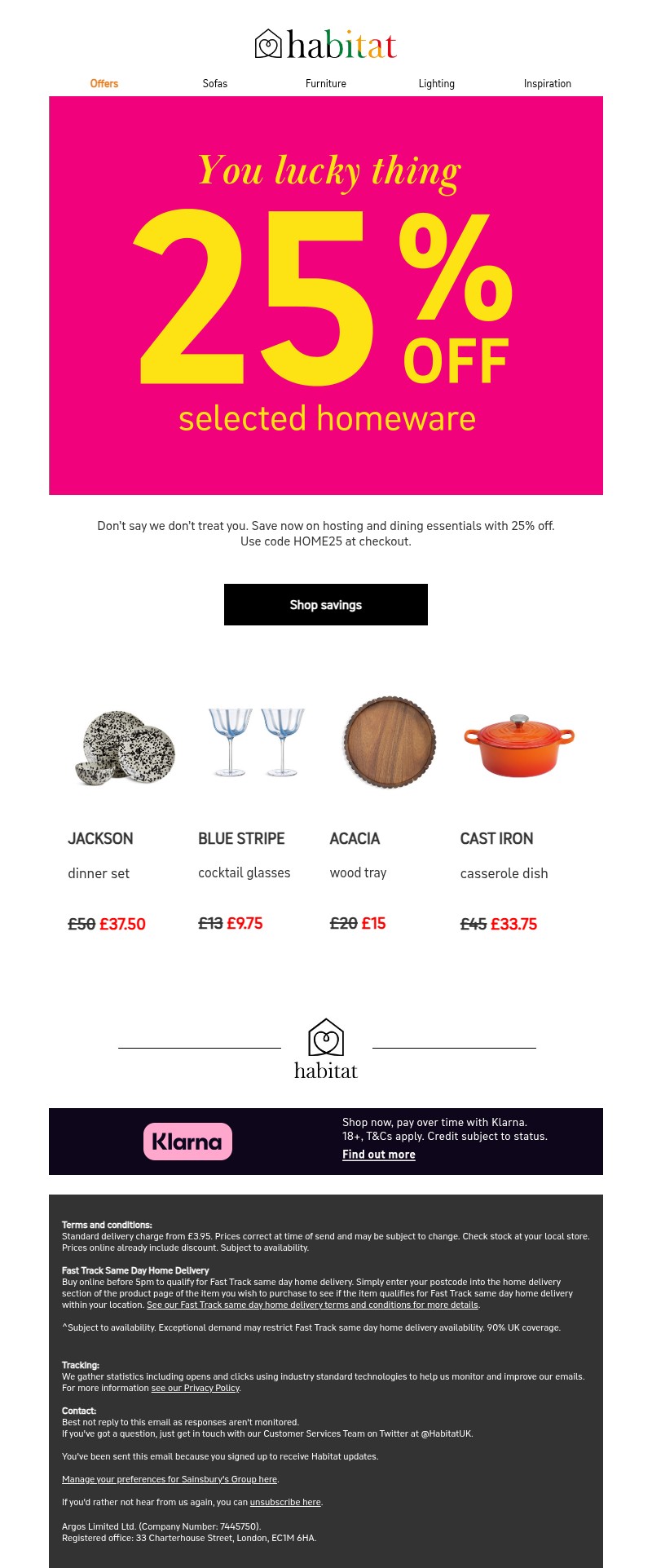
Task: Tap the Shop savings button
Action: pyautogui.click(x=326, y=605)
